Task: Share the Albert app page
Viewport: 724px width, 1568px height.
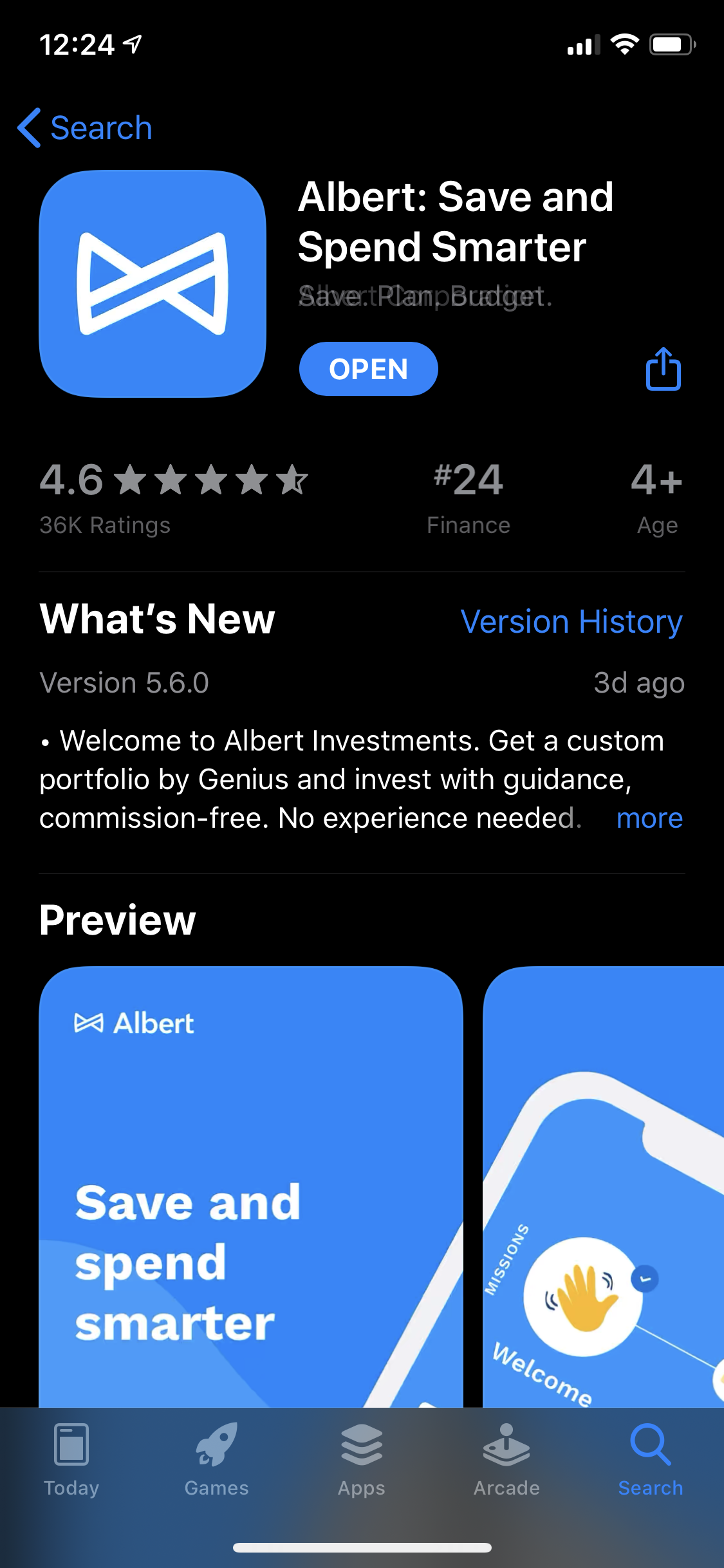Action: pyautogui.click(x=663, y=369)
